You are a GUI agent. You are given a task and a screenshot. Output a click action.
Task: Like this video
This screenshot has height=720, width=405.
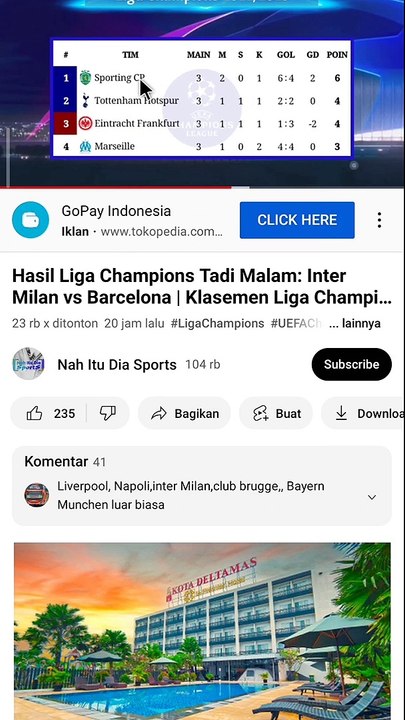coord(50,413)
